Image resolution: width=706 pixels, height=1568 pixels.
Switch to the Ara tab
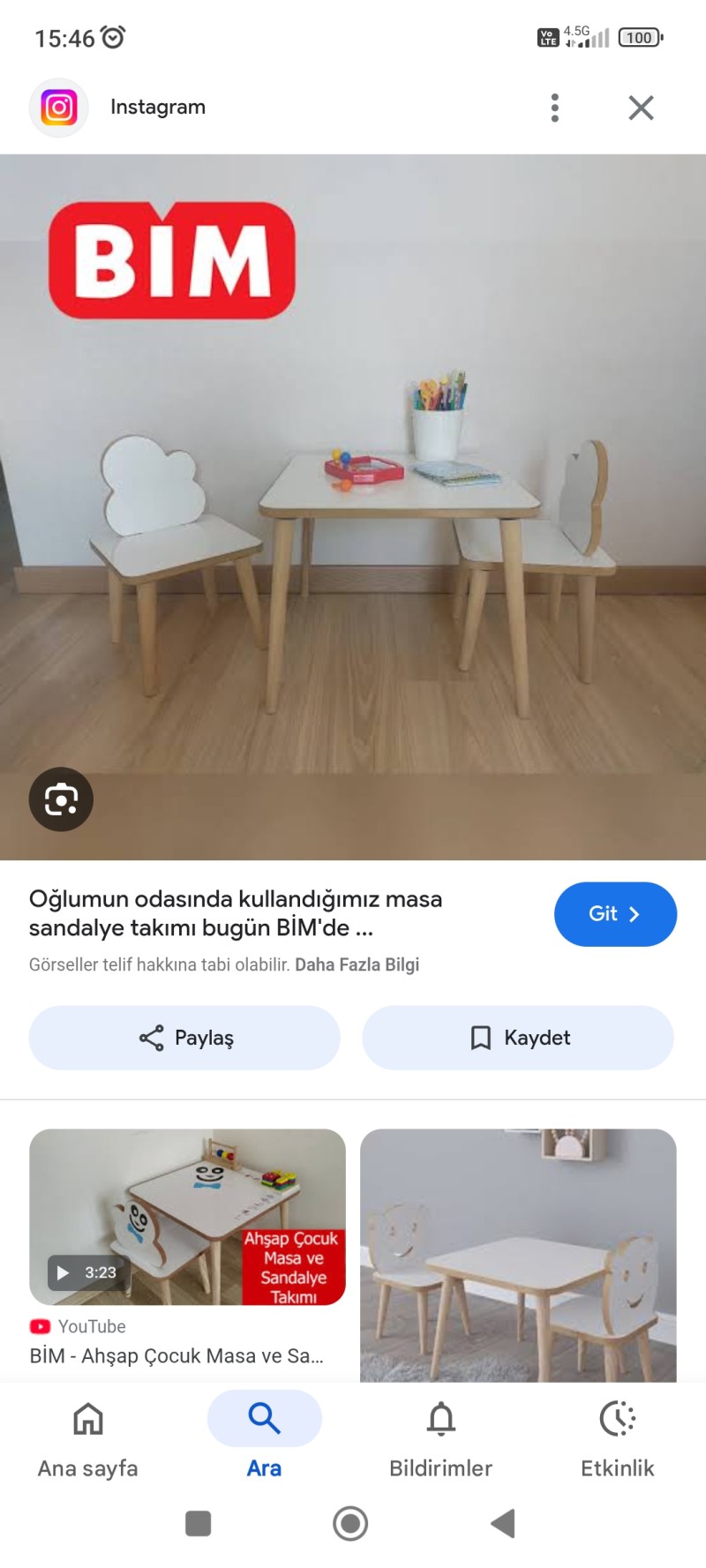pos(264,1437)
